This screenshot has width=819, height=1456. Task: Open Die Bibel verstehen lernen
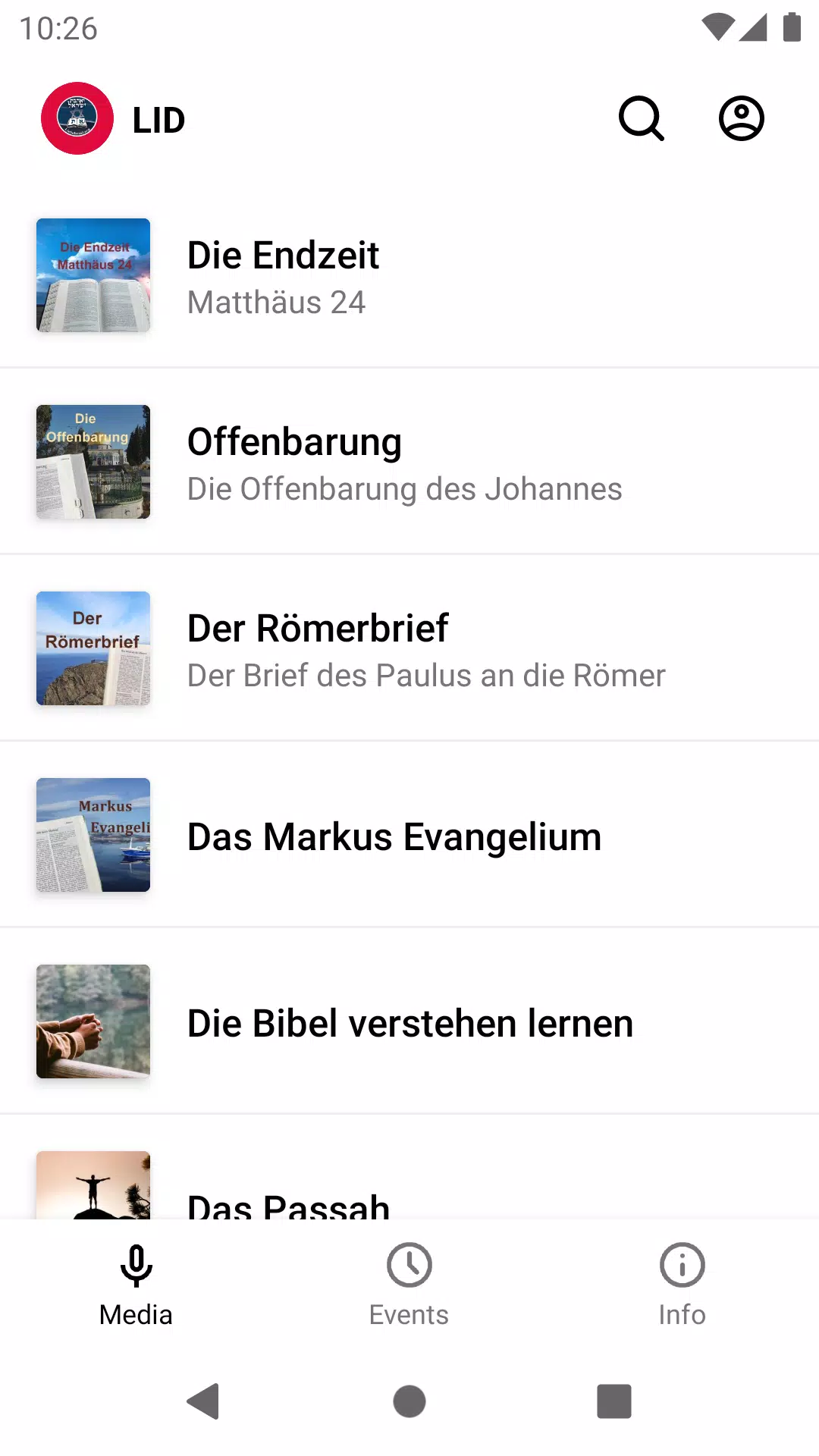(409, 1021)
